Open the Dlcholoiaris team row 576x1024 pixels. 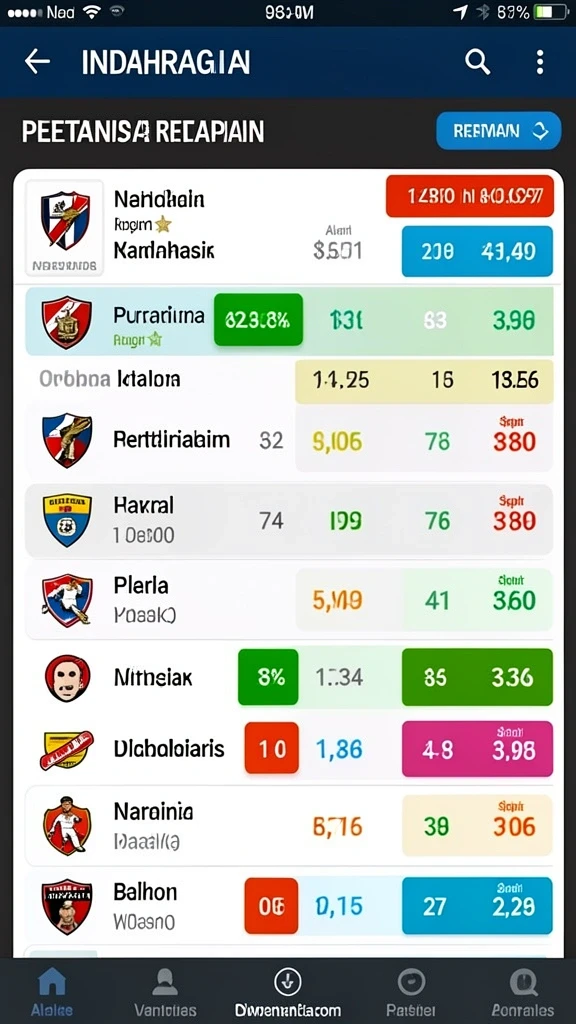click(289, 748)
